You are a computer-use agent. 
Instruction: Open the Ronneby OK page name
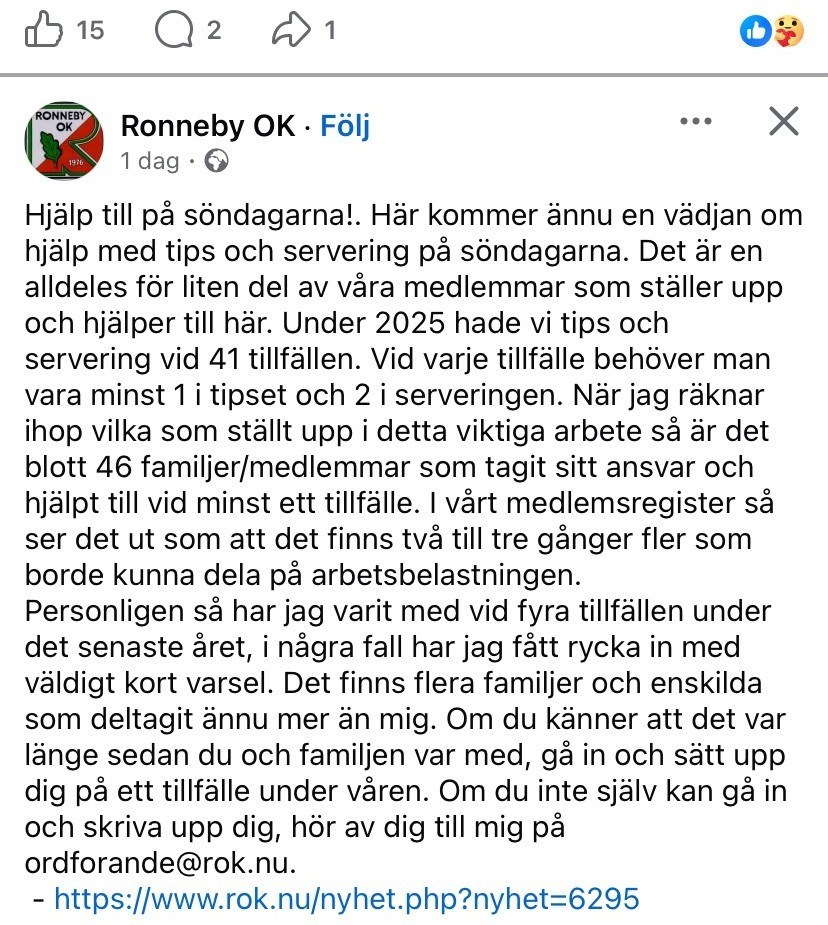[x=208, y=126]
